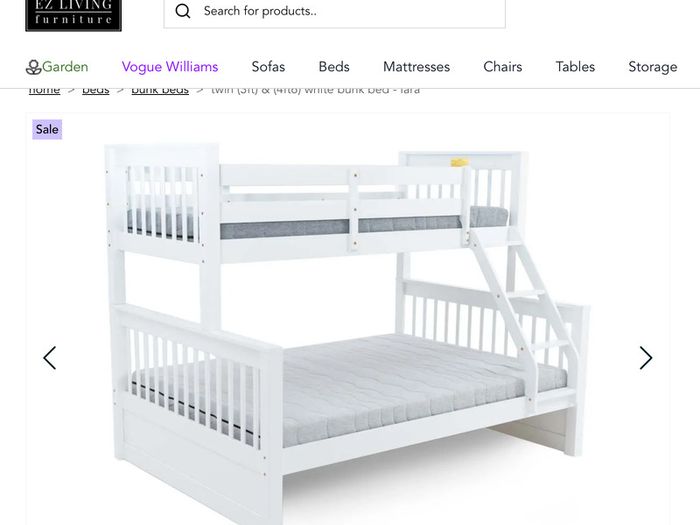Show the previous product image
This screenshot has width=700, height=525.
pos(50,358)
